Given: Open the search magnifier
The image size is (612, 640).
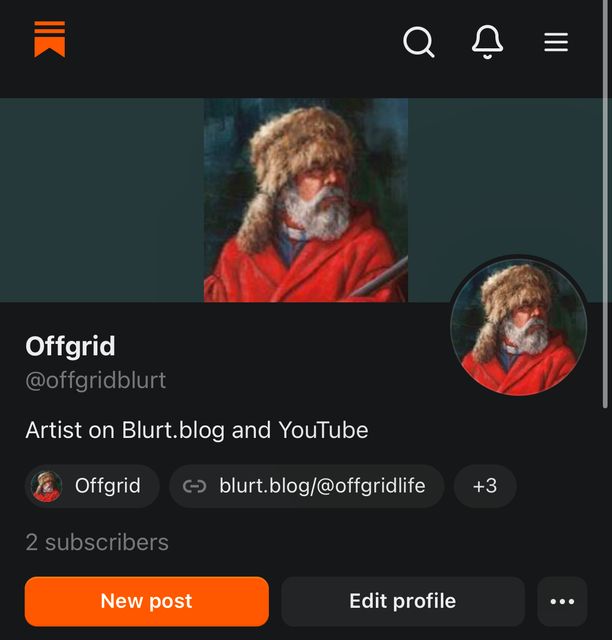Looking at the screenshot, I should tap(419, 42).
